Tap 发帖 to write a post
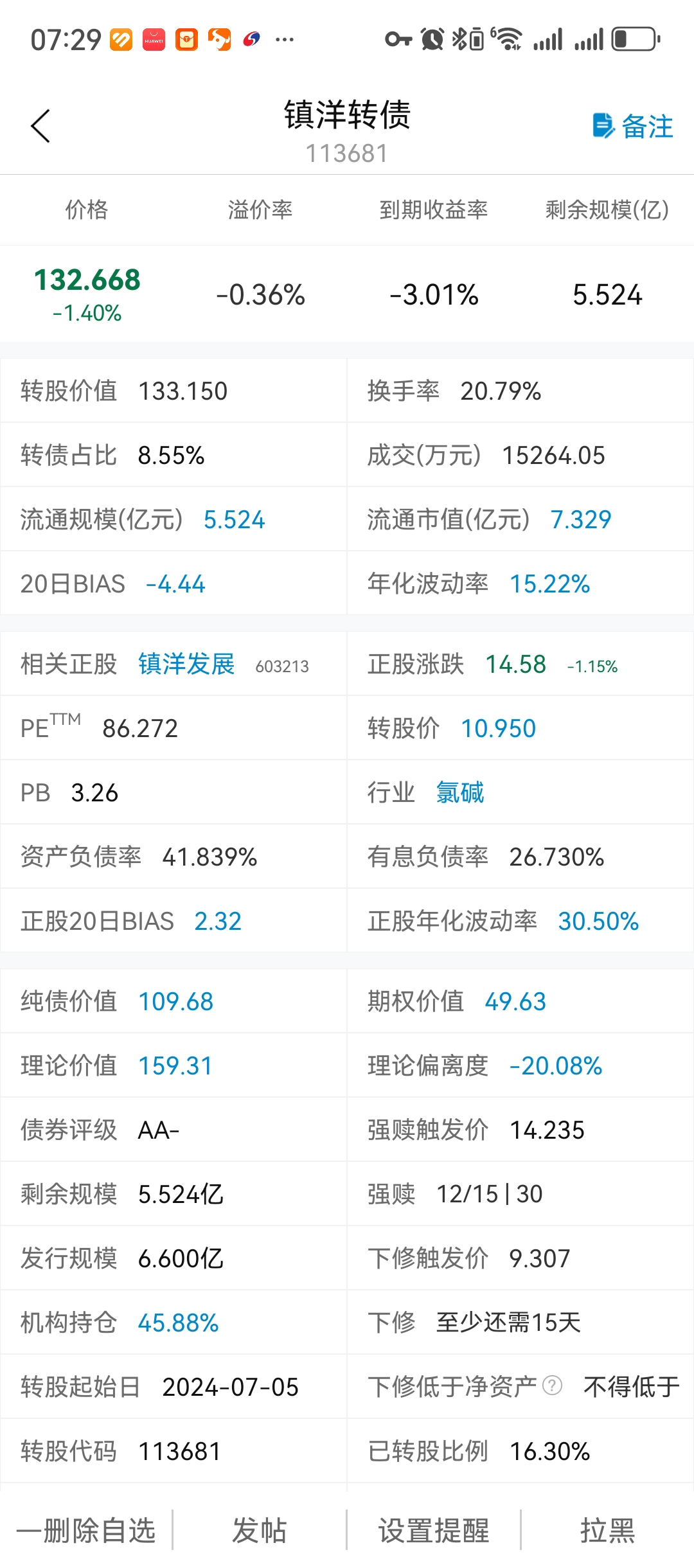The width and height of the screenshot is (694, 1568). pos(260,1530)
